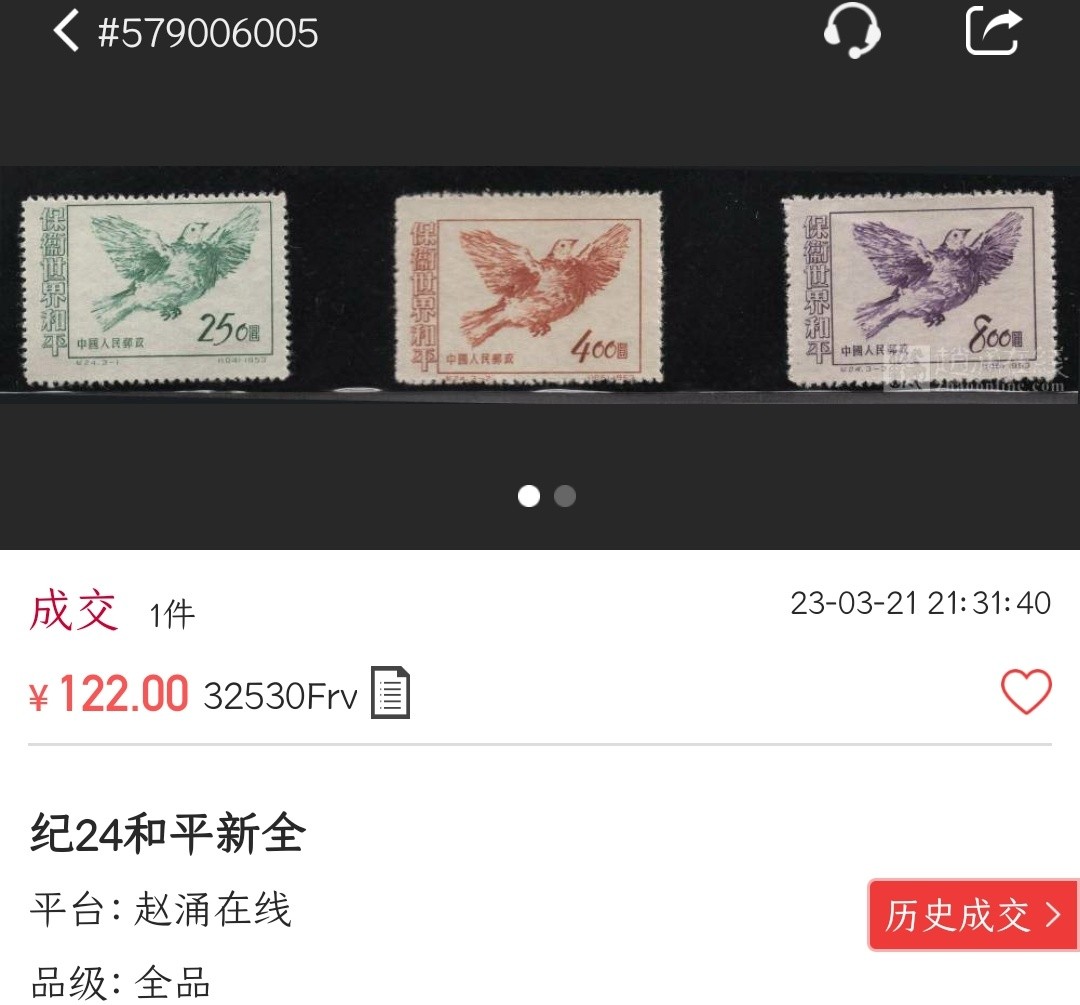This screenshot has height=1005, width=1080.
Task: Share this auction lot
Action: (x=994, y=32)
